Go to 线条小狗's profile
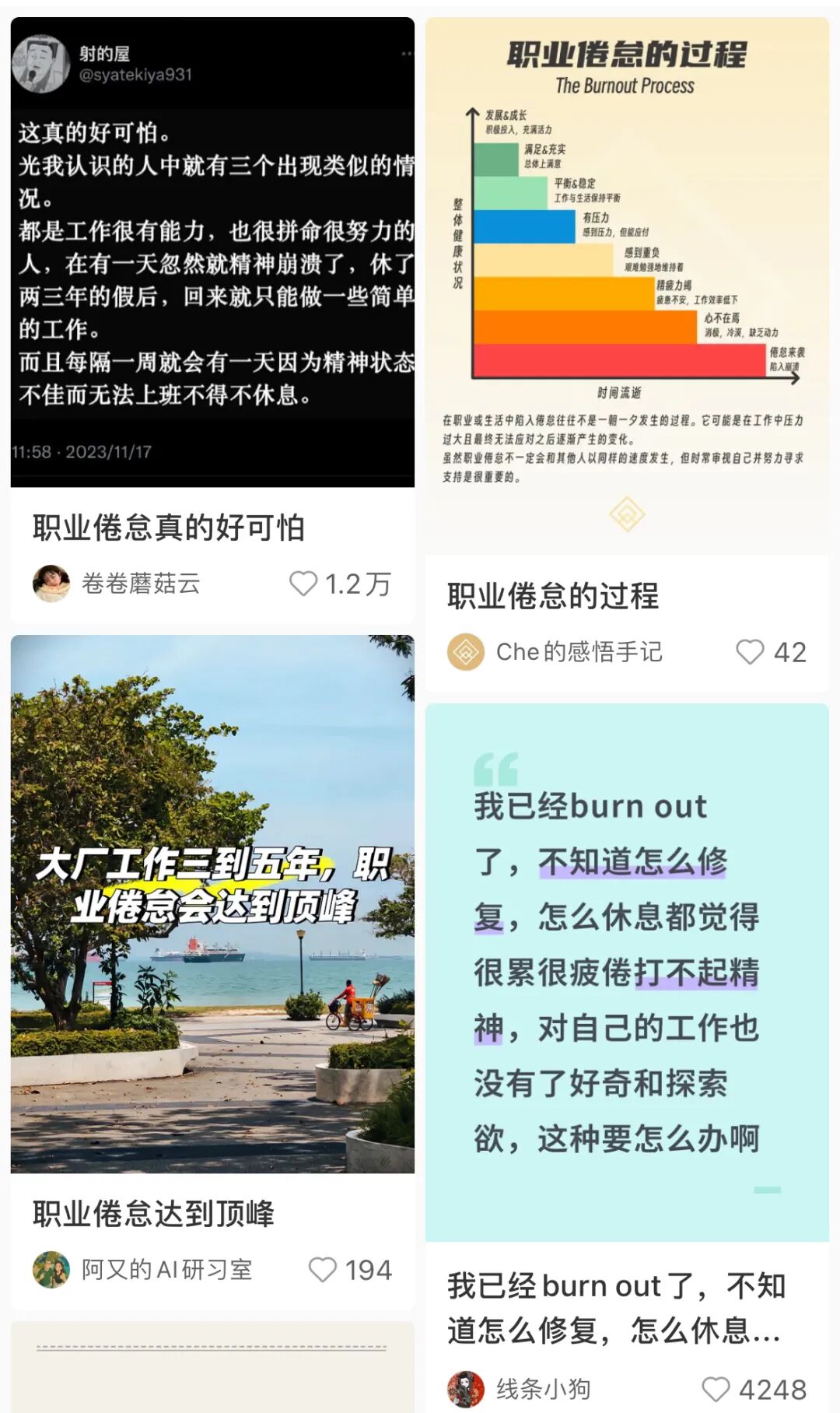Screen dimensions: 840x1413 pos(520,1390)
